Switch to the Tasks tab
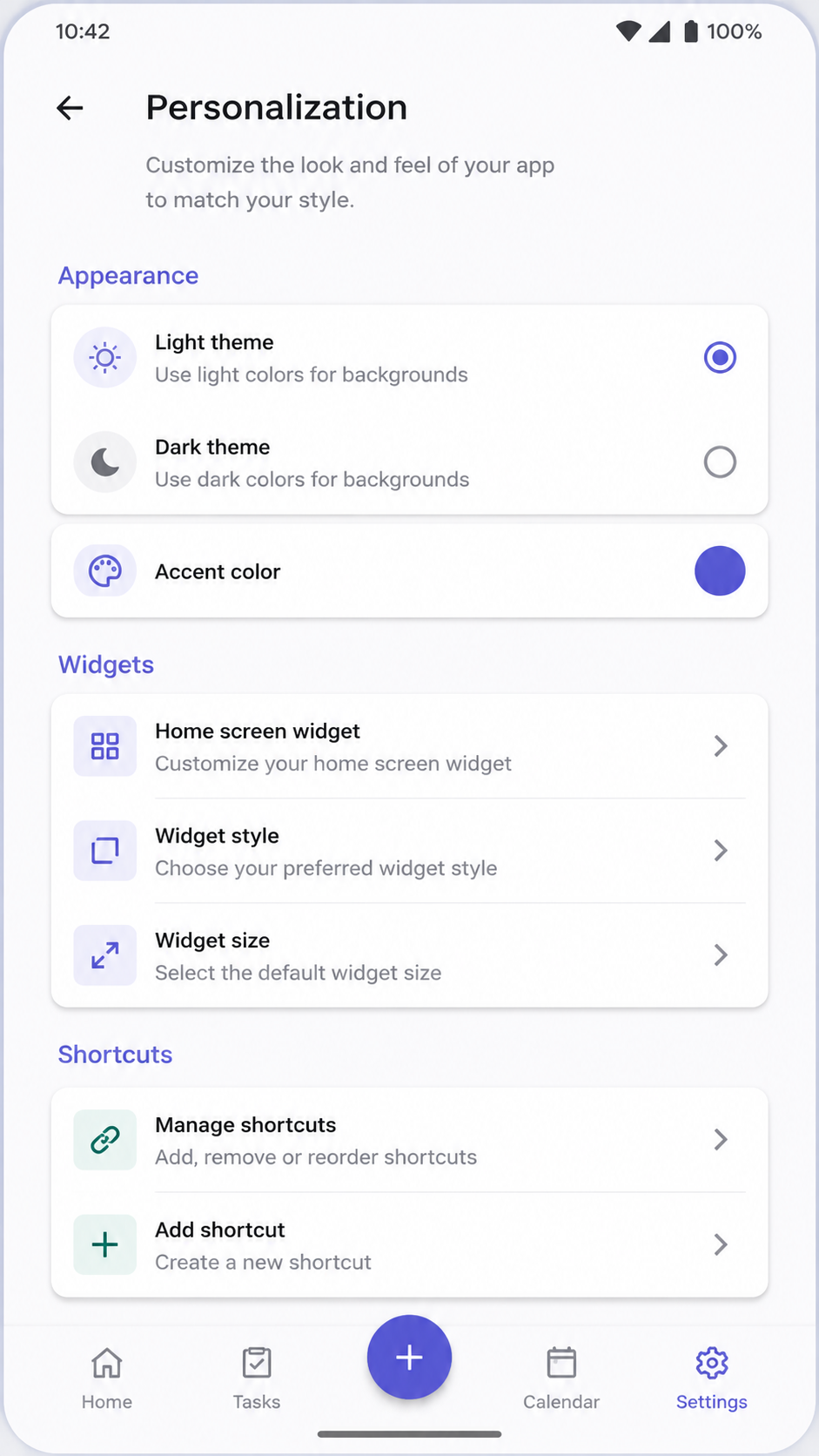The height and width of the screenshot is (1456, 819). point(257,1378)
